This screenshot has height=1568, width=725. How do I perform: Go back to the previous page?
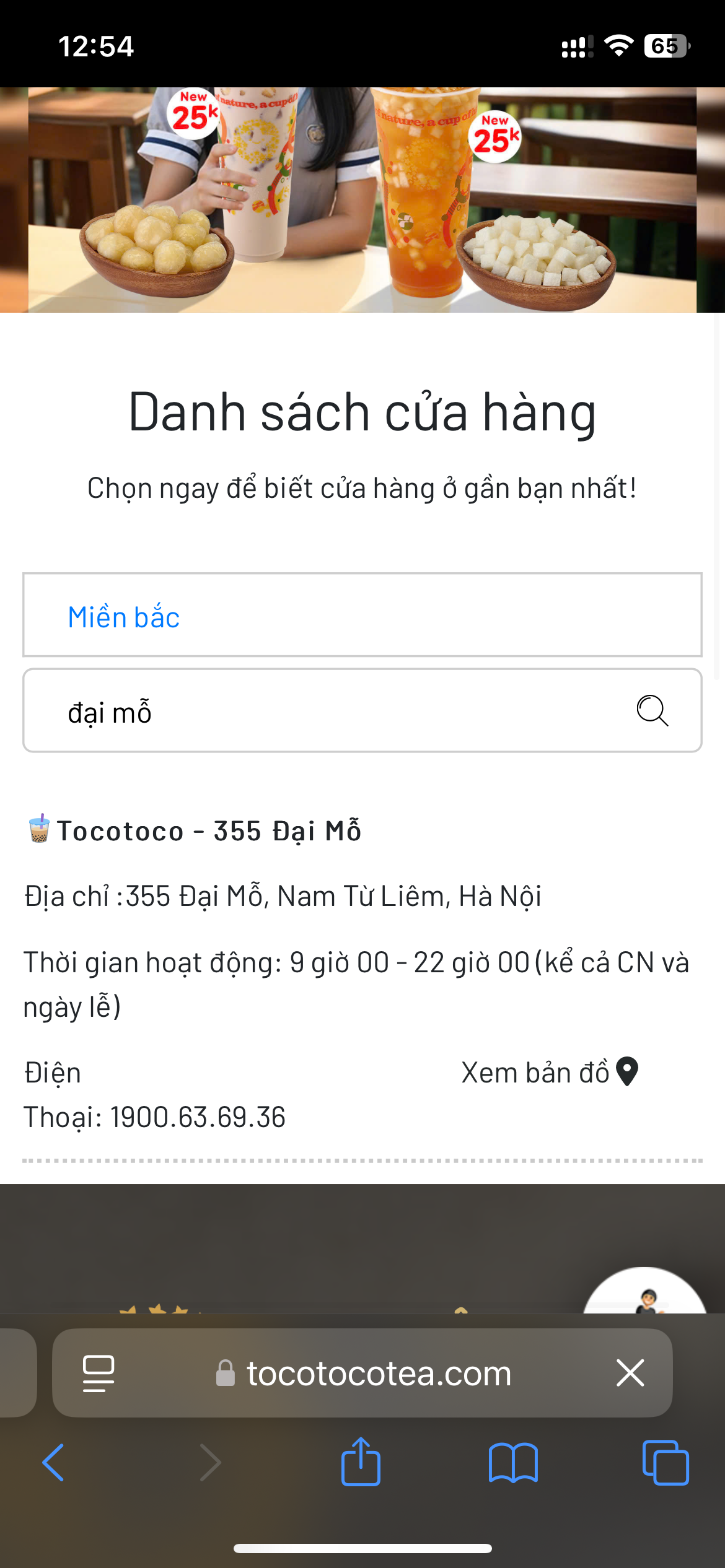point(53,1463)
